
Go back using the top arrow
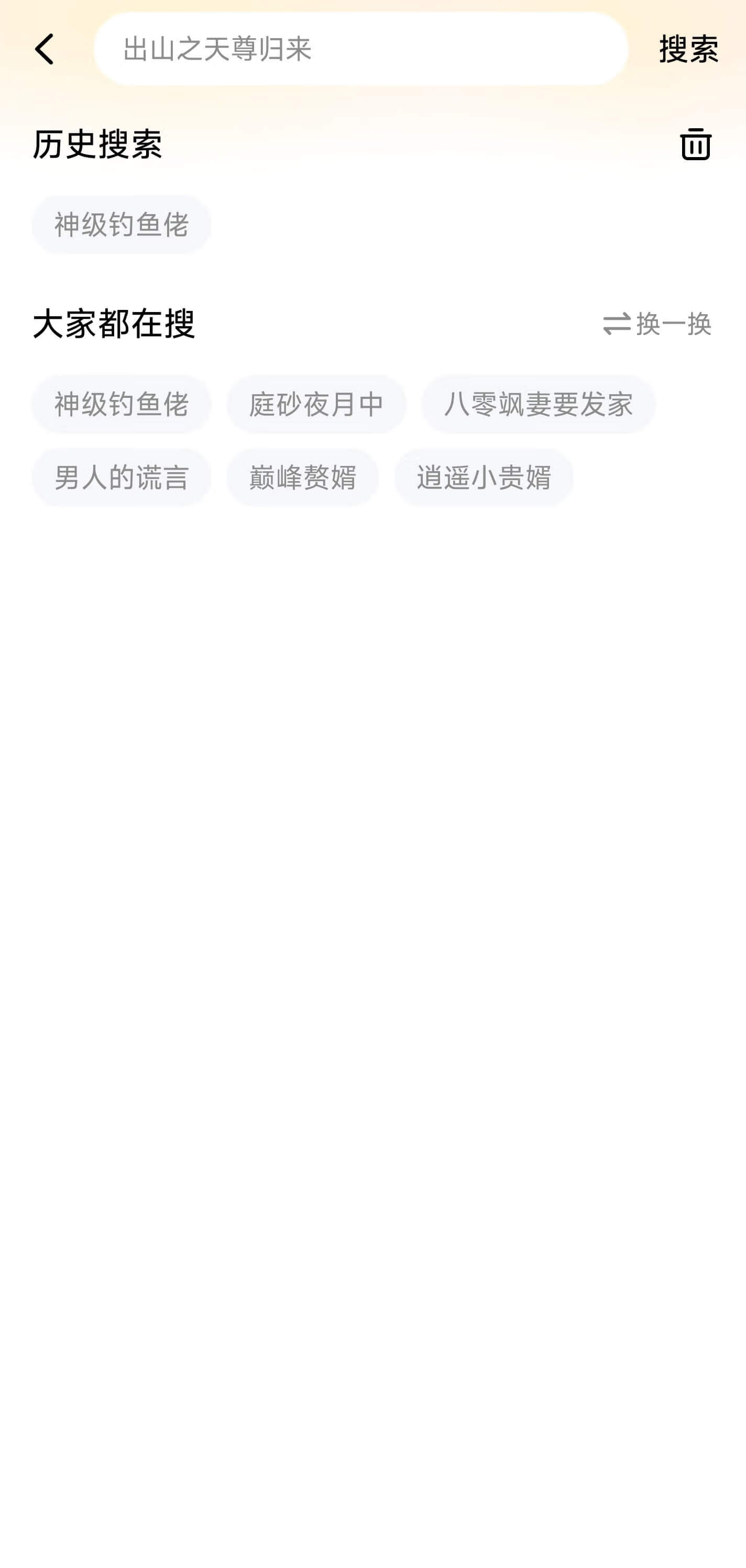tap(45, 49)
